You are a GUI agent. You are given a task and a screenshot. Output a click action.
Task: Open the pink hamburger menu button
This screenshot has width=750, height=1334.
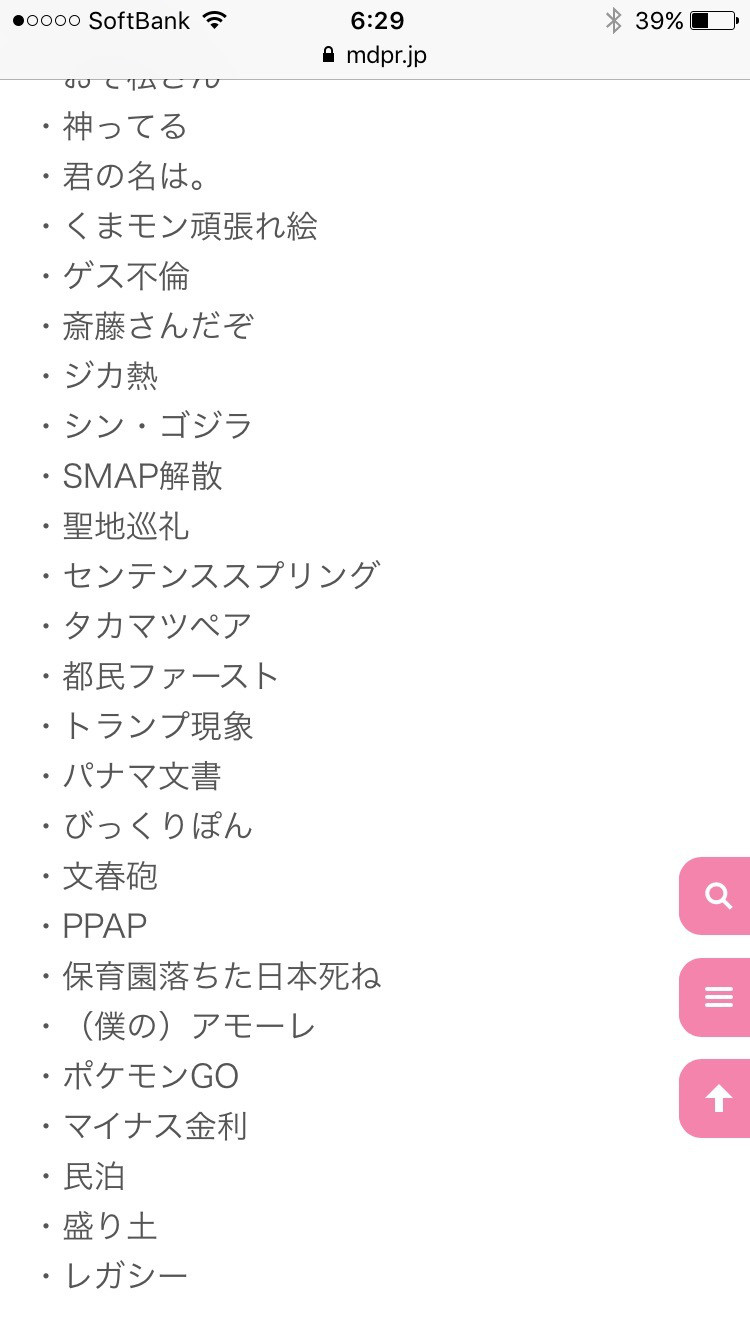(715, 997)
